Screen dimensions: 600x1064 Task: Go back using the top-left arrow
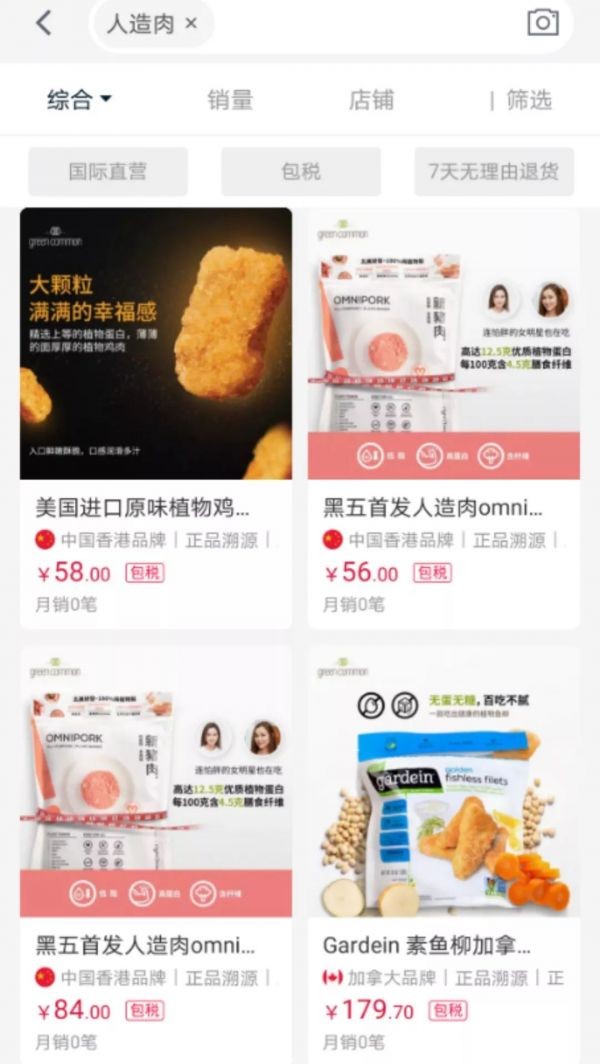pos(43,23)
